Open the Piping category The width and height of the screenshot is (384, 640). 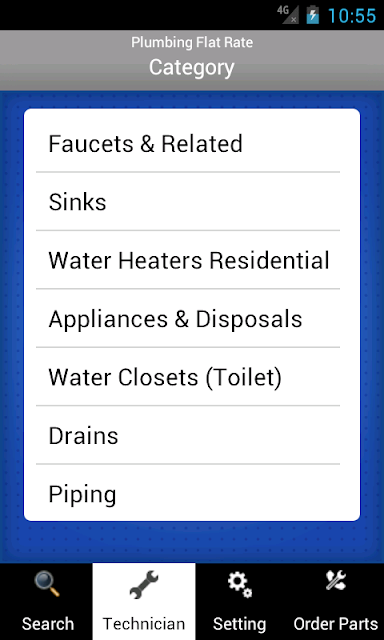coord(192,493)
